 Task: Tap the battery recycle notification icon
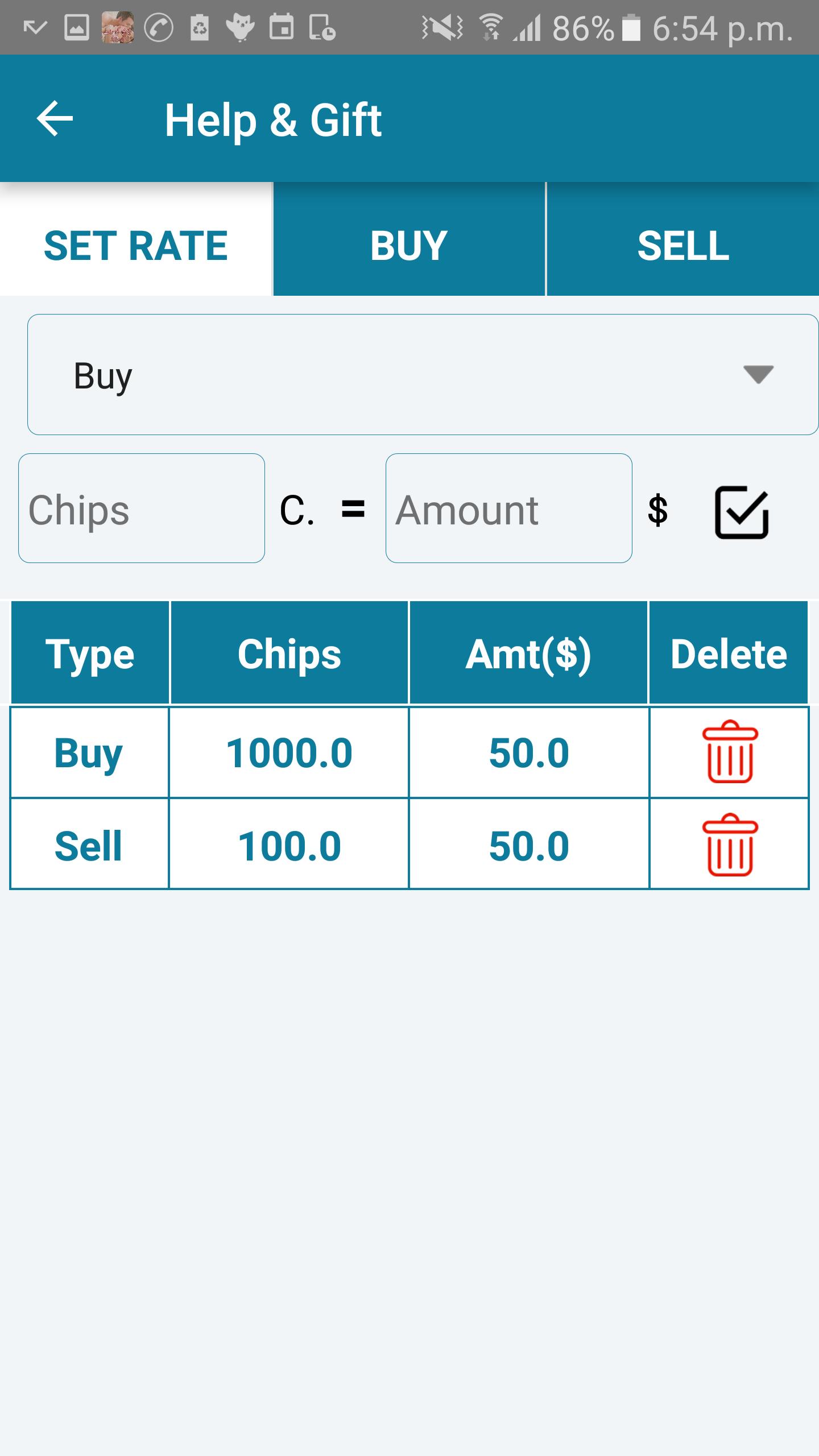coord(199,26)
